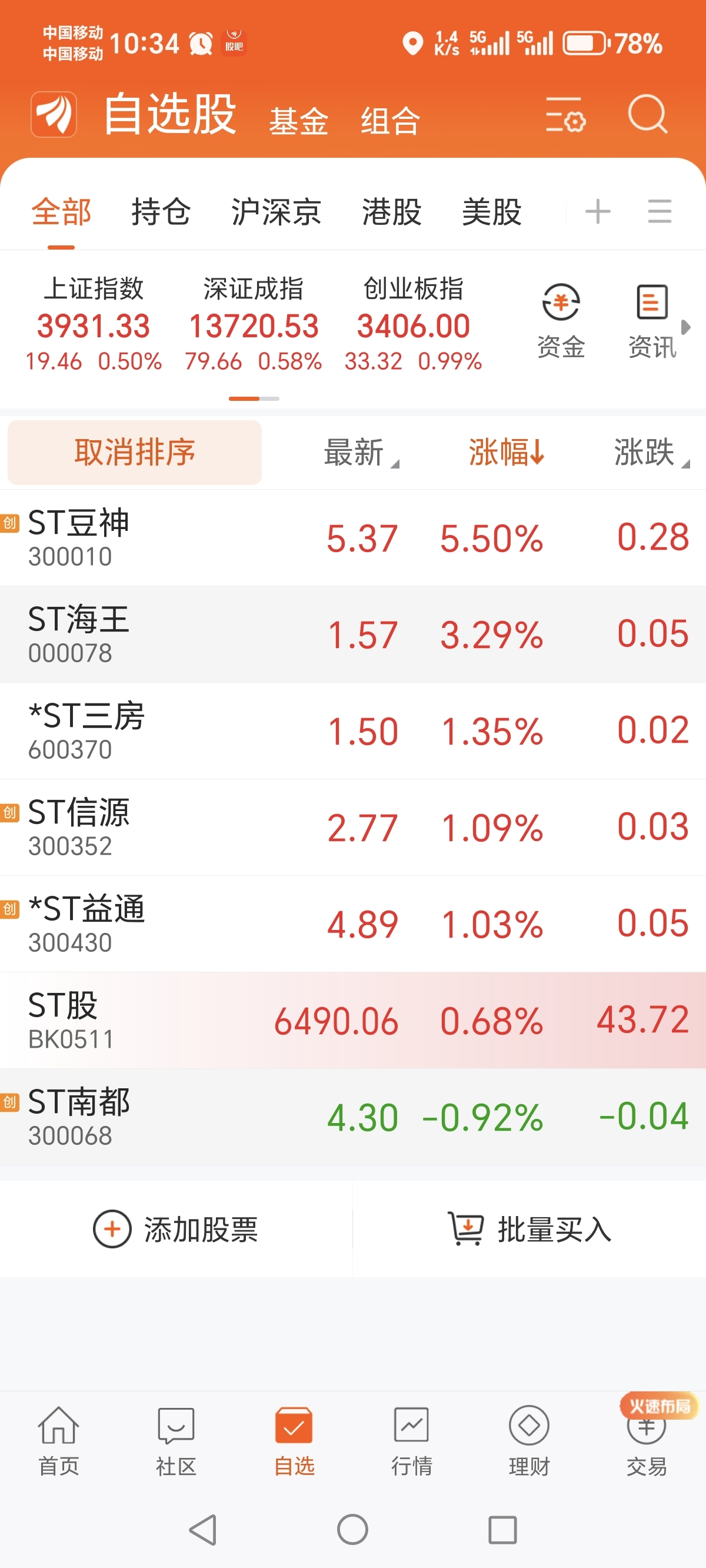Add a new group with plus icon
Screen dimensions: 706x1568
click(x=598, y=212)
